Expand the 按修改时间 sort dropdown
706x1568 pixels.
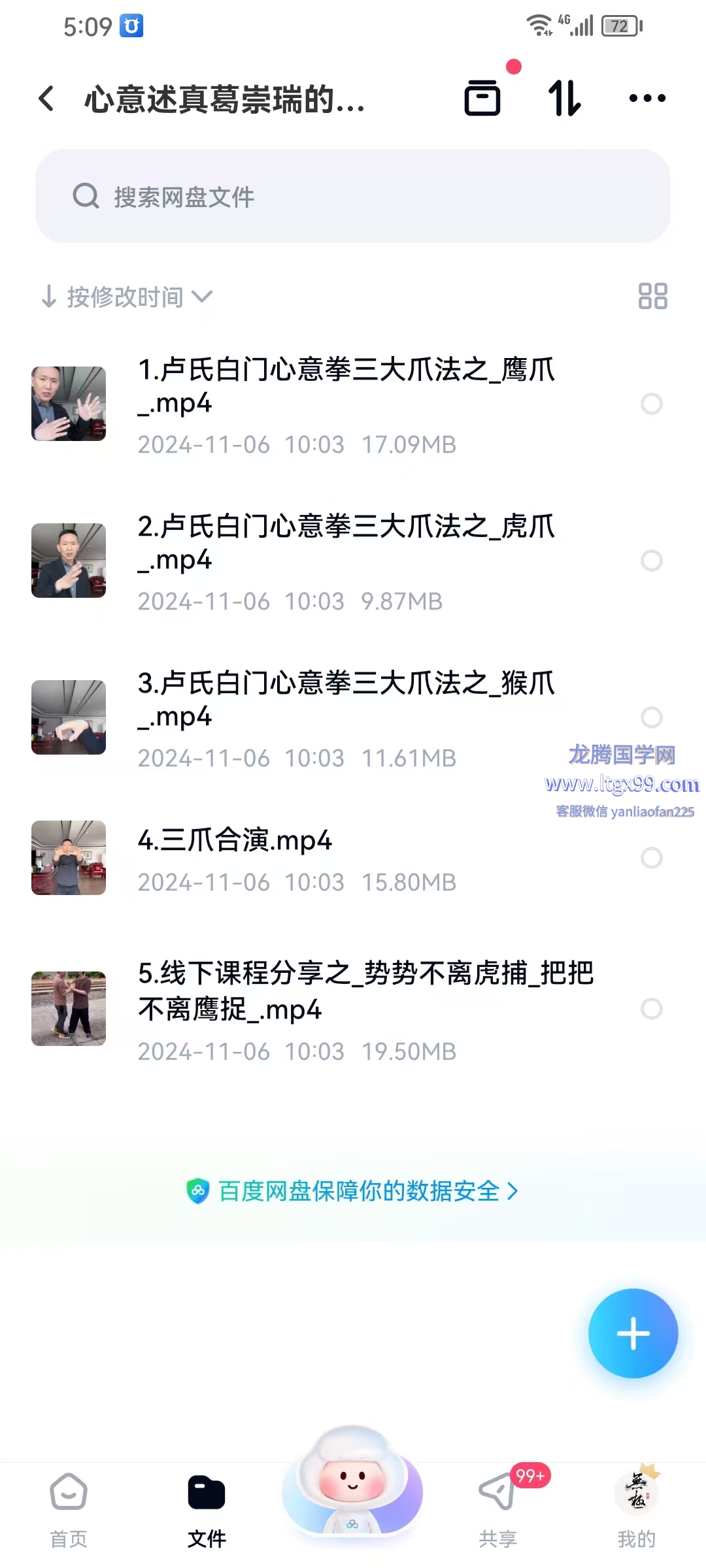tap(127, 297)
